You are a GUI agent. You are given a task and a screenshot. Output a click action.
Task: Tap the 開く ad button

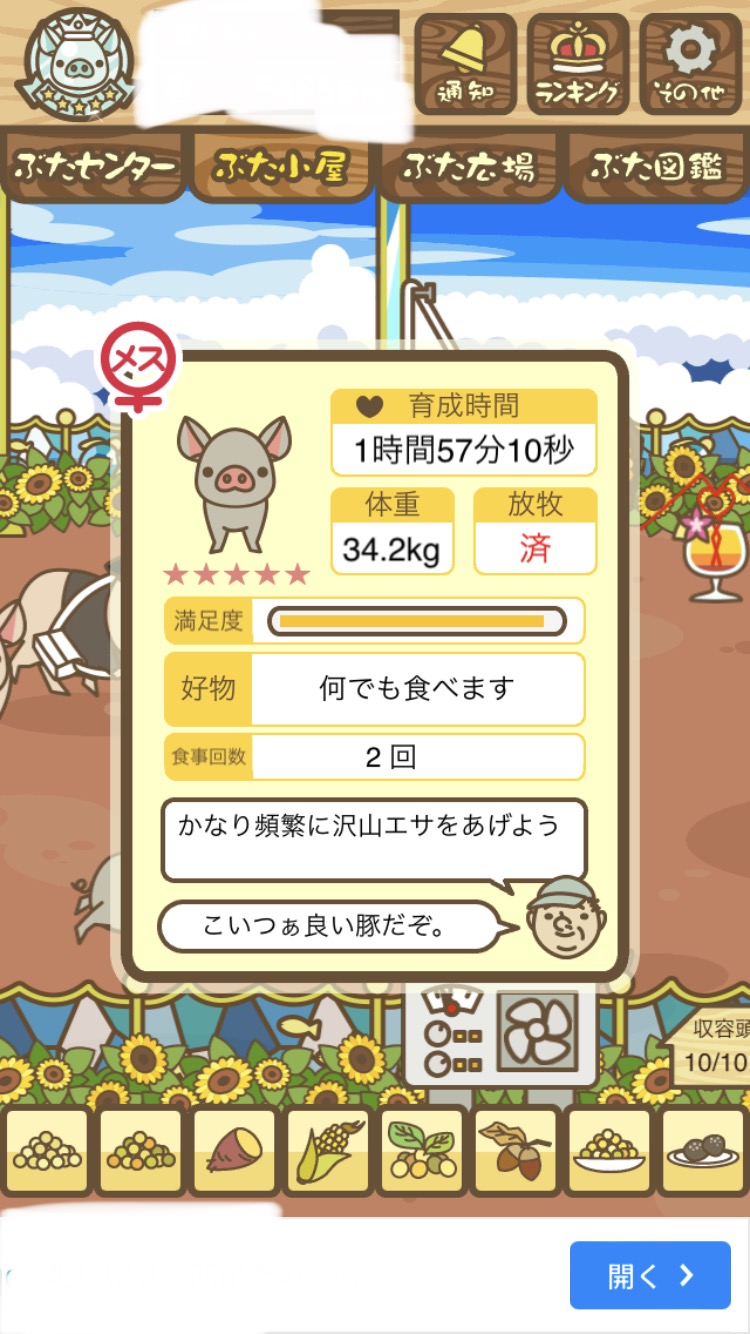[x=650, y=1275]
